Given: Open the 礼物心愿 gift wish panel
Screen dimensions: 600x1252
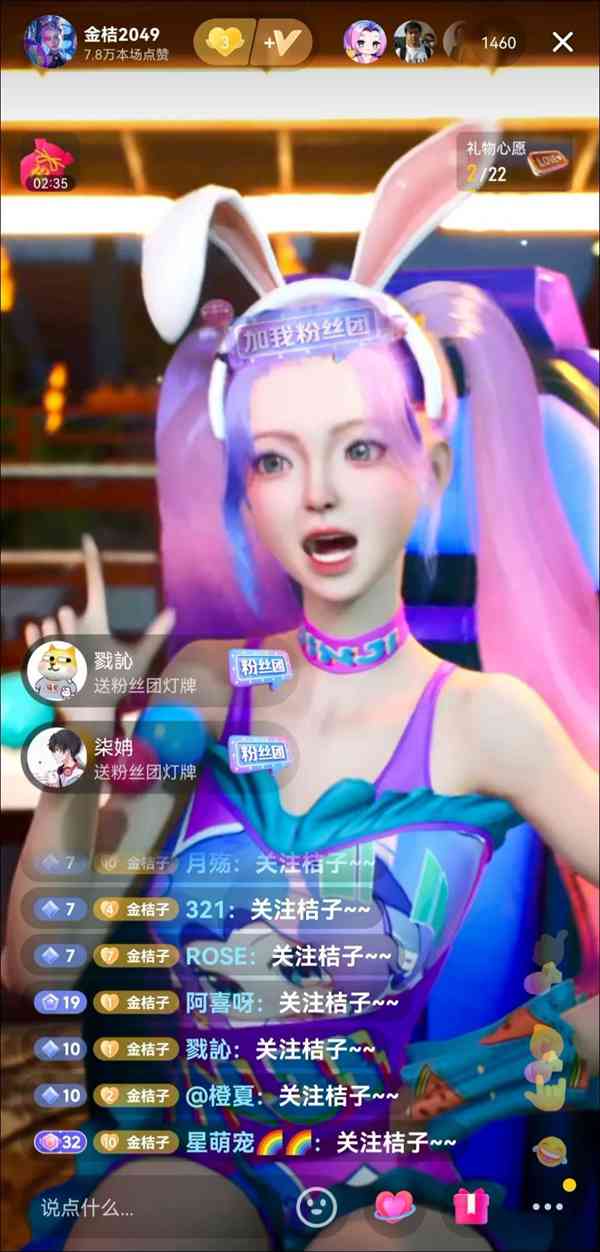Looking at the screenshot, I should 514,162.
